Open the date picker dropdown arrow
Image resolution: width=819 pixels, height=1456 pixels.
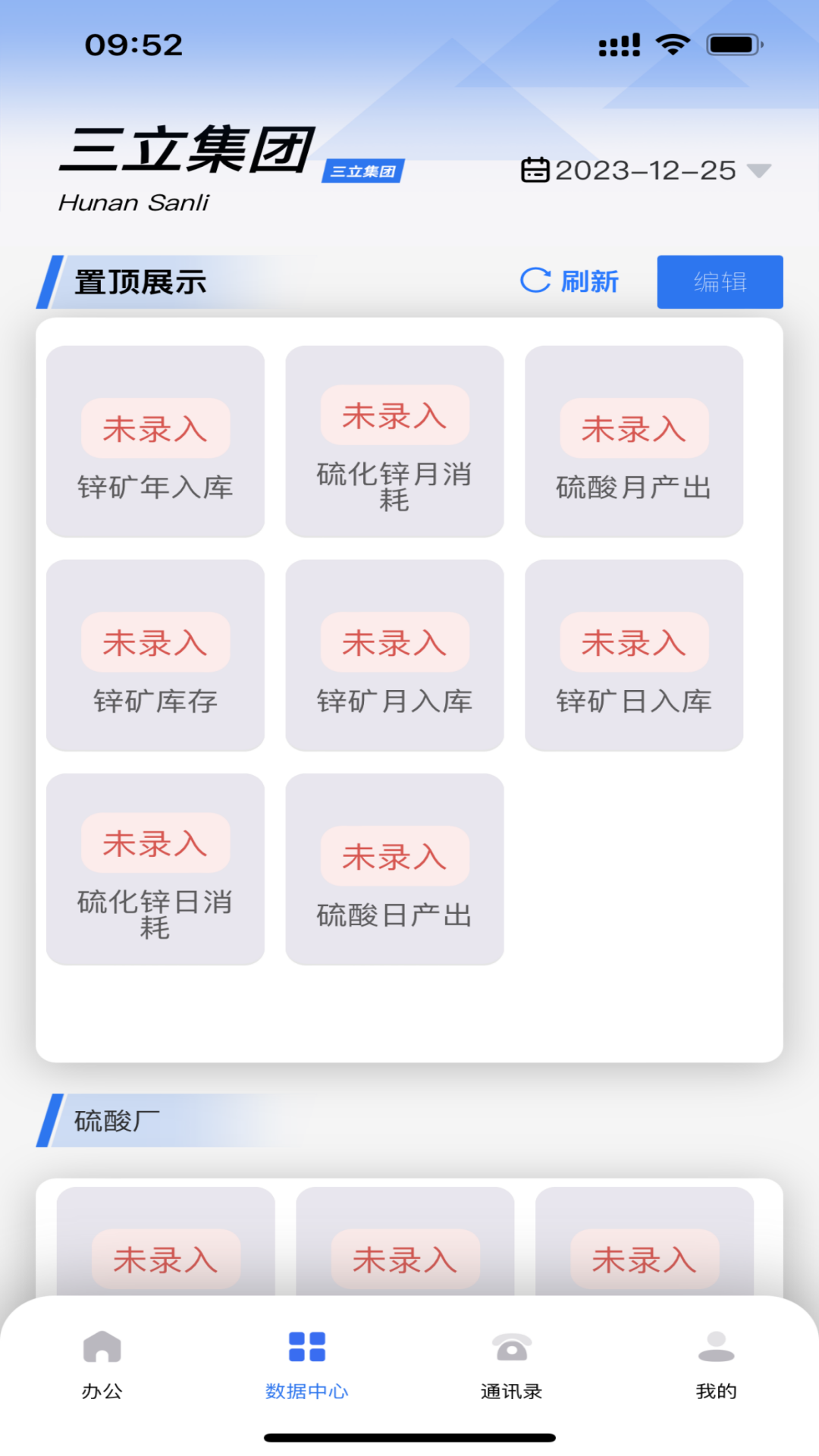click(x=758, y=171)
